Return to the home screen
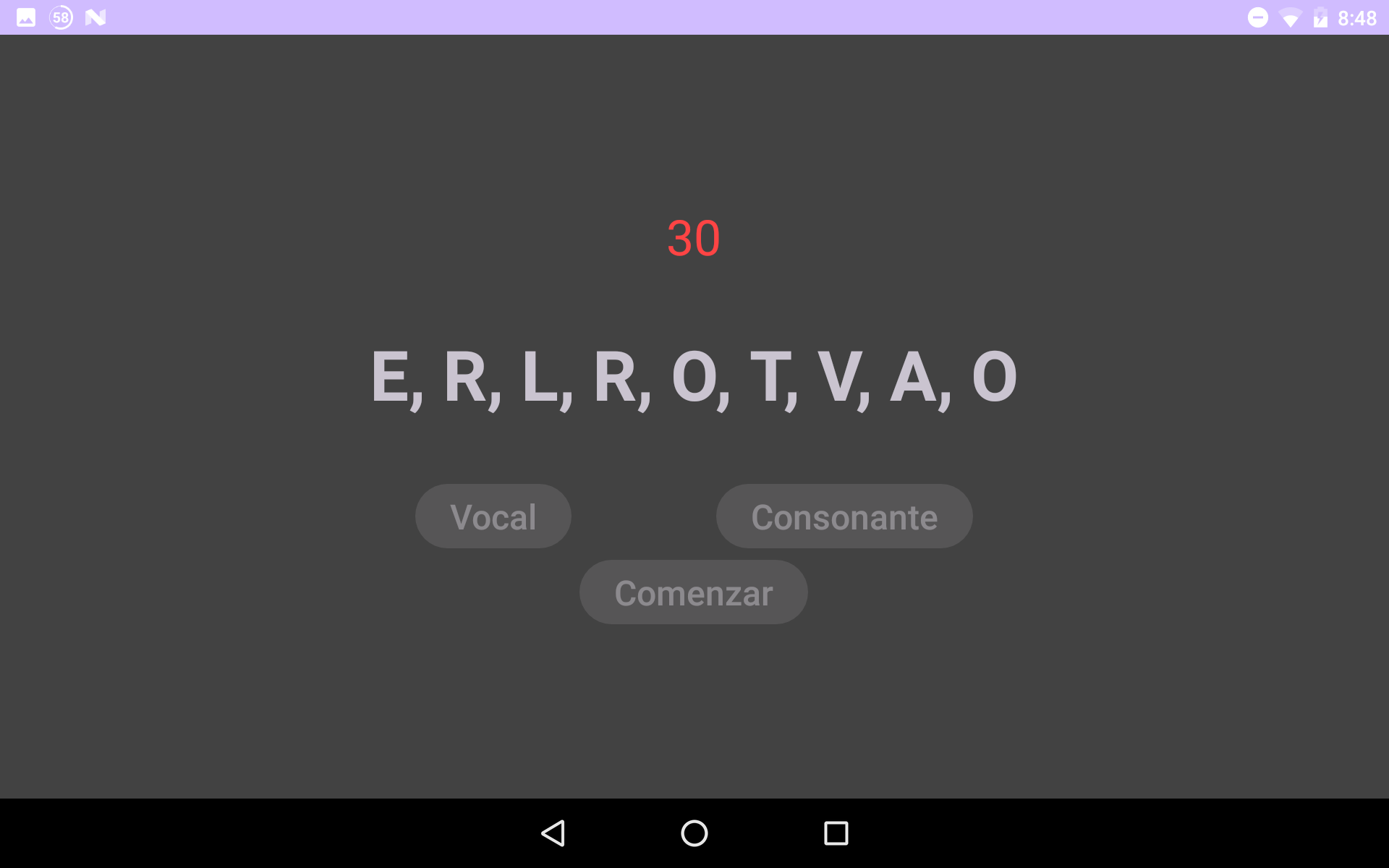Screen dimensions: 1389x868 tap(694, 833)
